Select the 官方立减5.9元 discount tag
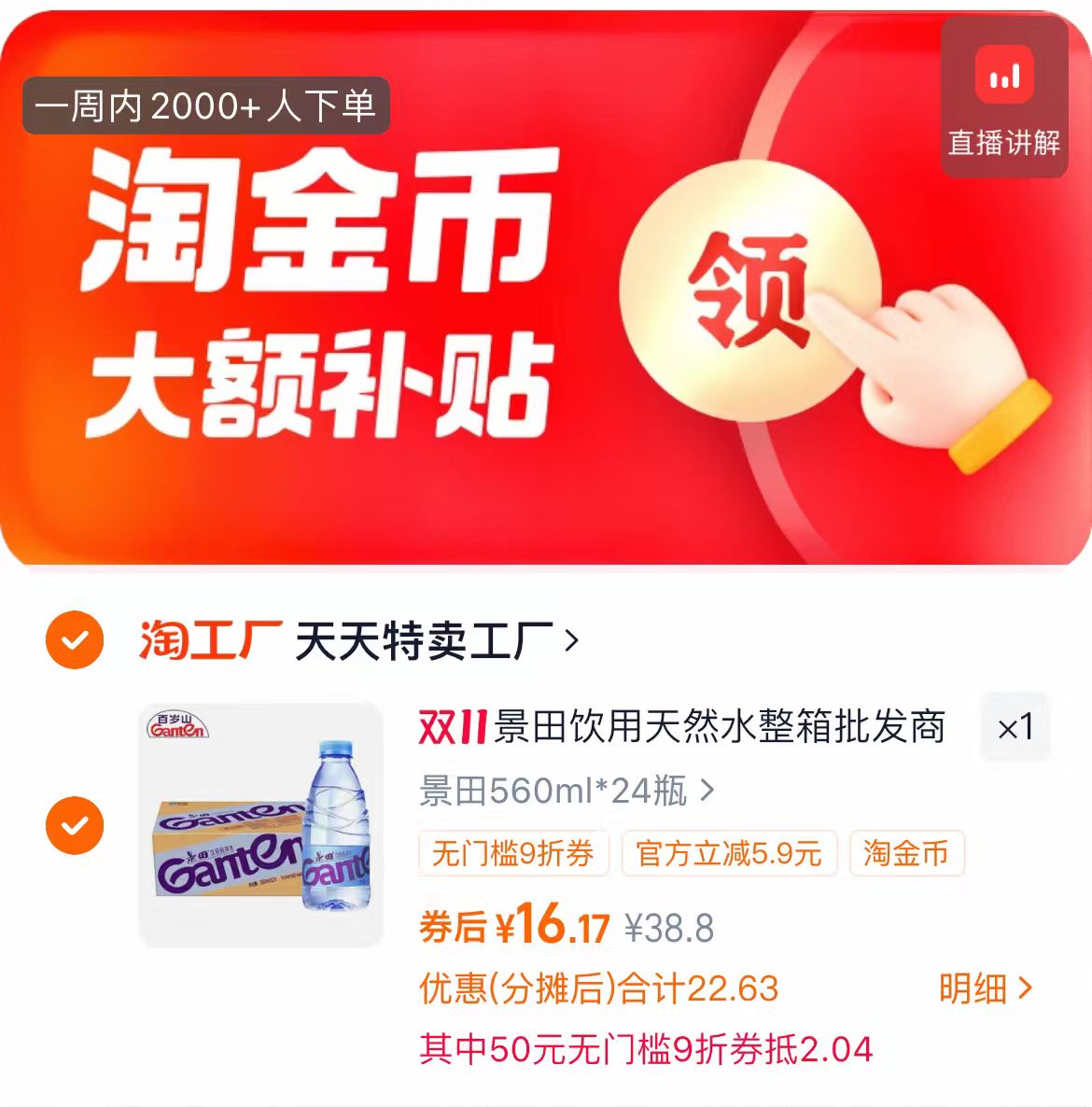 (x=730, y=854)
